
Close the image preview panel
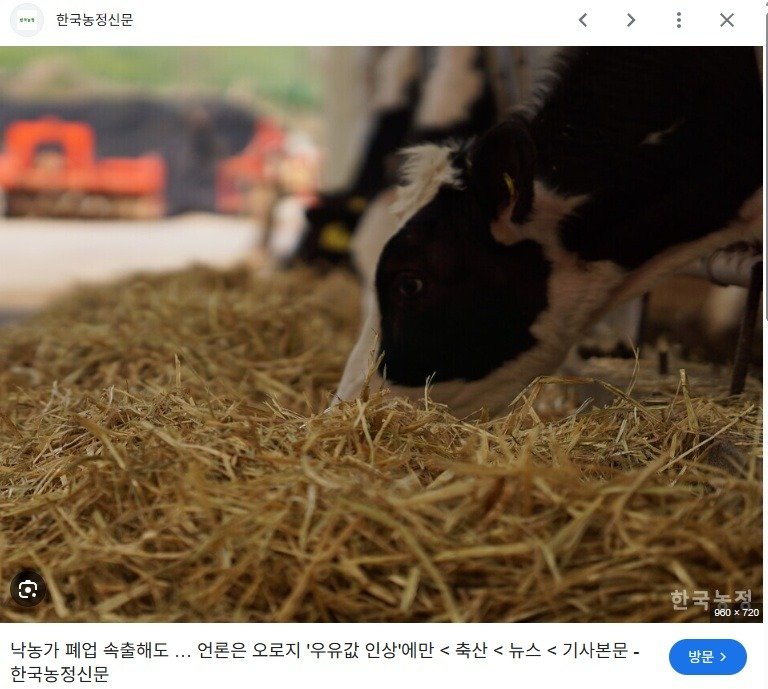click(x=727, y=20)
